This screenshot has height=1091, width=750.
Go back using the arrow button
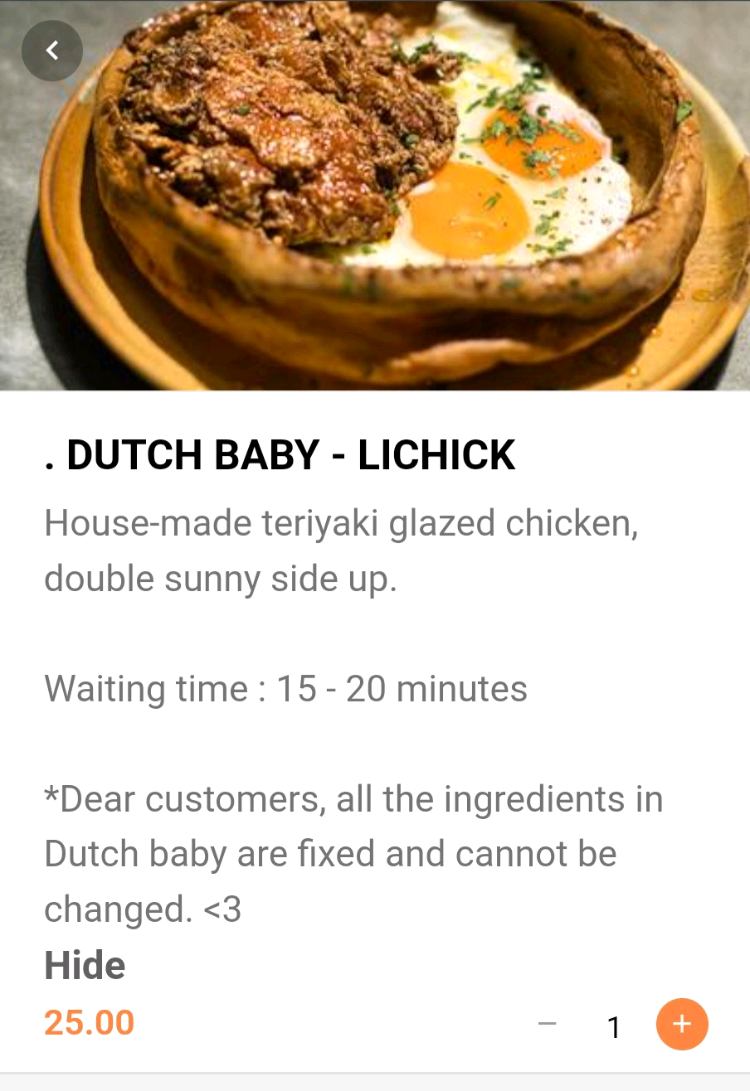point(52,50)
